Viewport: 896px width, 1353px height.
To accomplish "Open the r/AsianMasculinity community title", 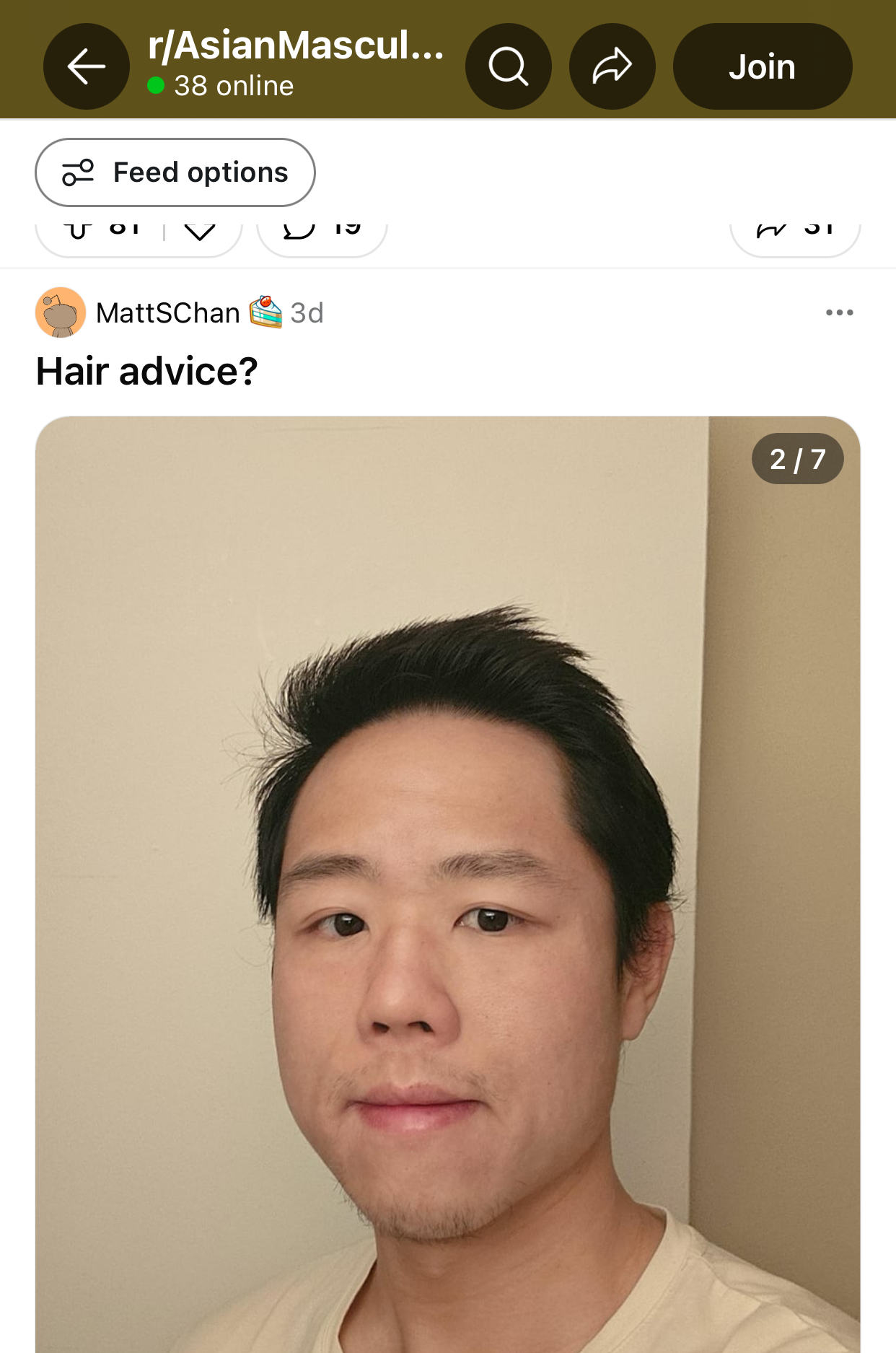I will tap(296, 46).
